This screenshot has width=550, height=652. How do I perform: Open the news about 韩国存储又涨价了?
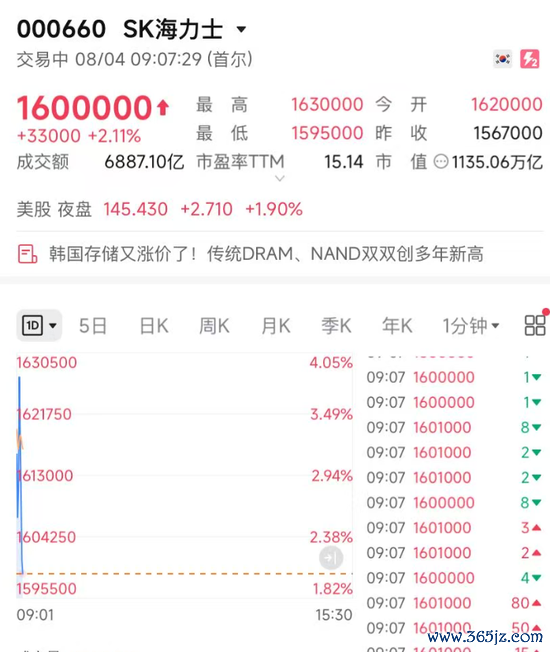(266, 254)
